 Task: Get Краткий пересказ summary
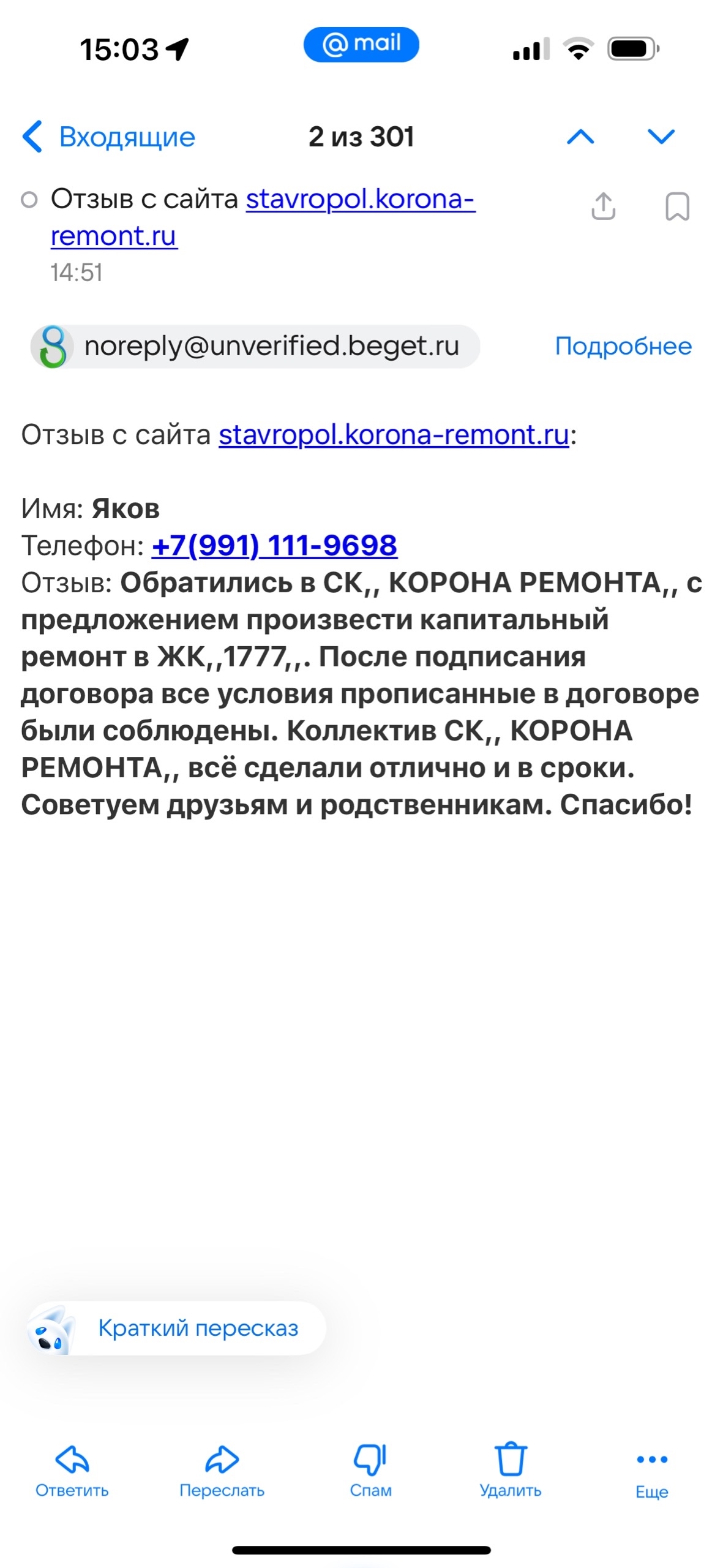click(176, 1327)
